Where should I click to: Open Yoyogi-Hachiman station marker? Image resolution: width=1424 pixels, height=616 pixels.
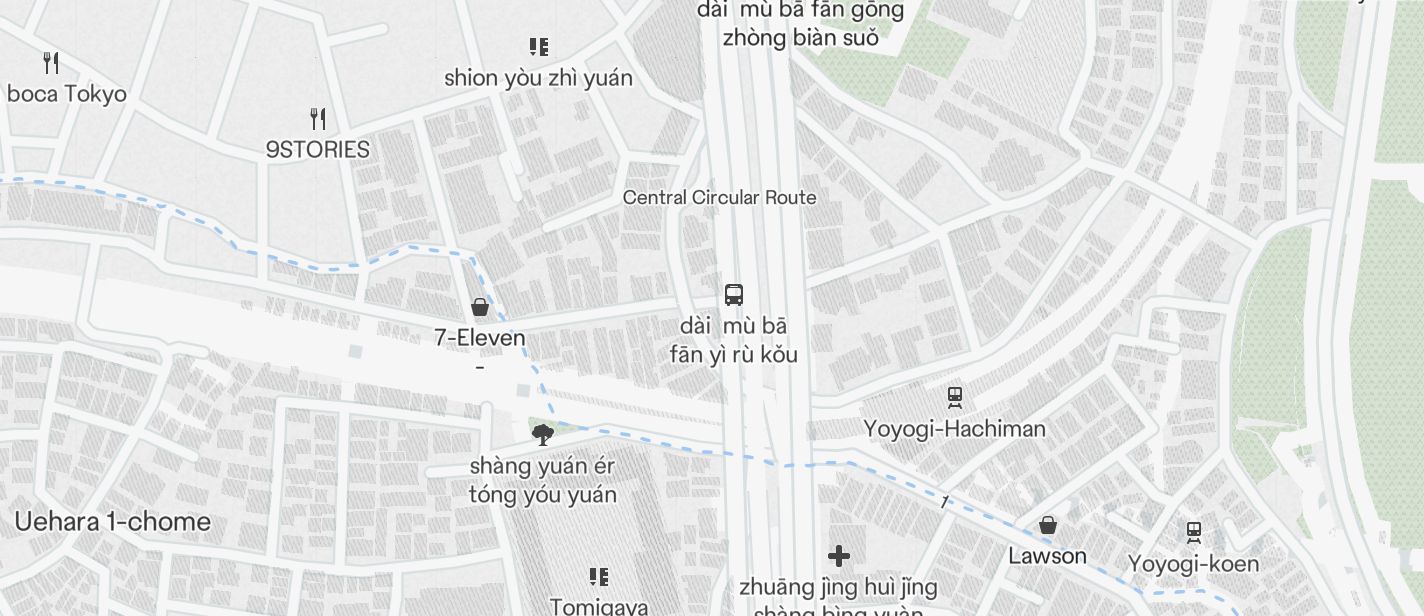(x=955, y=398)
